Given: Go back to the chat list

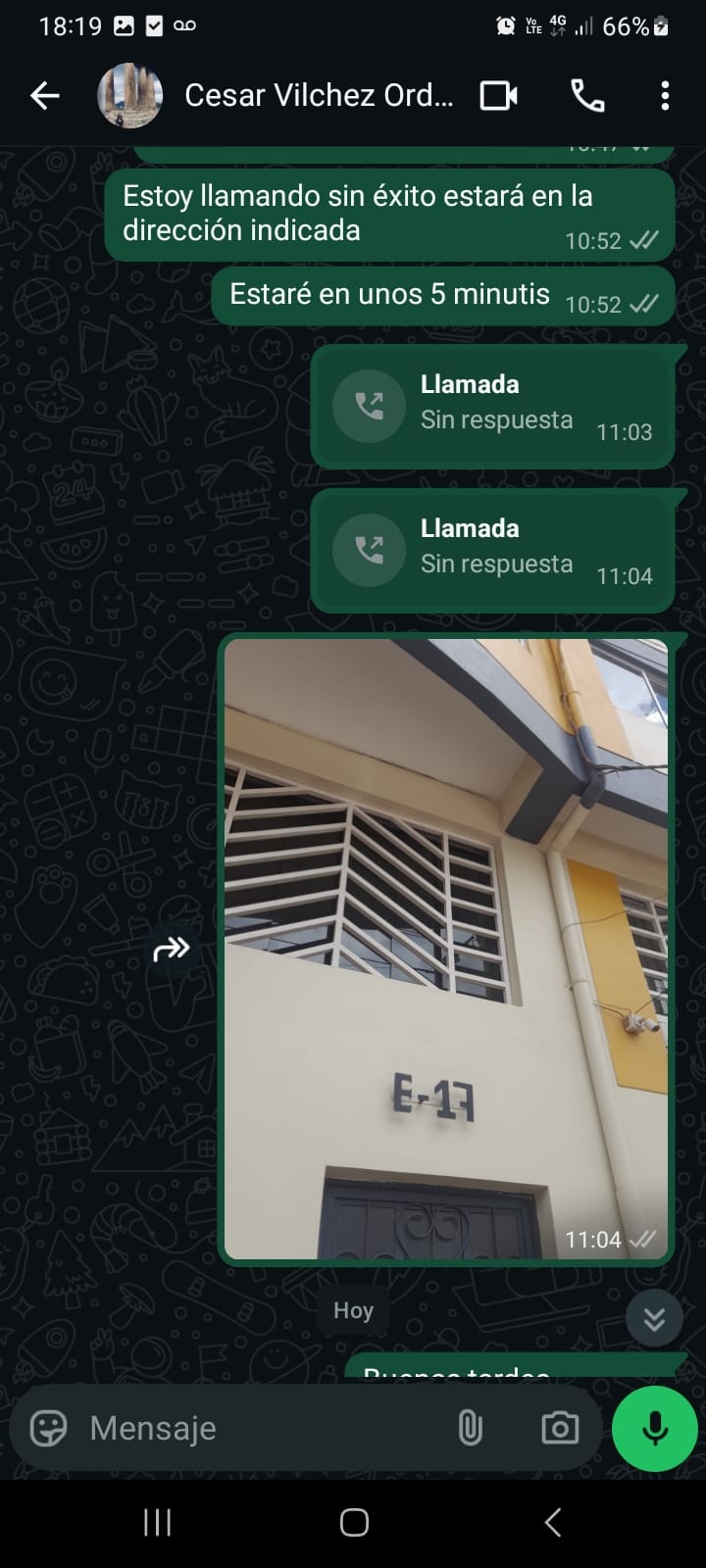Looking at the screenshot, I should coord(45,95).
